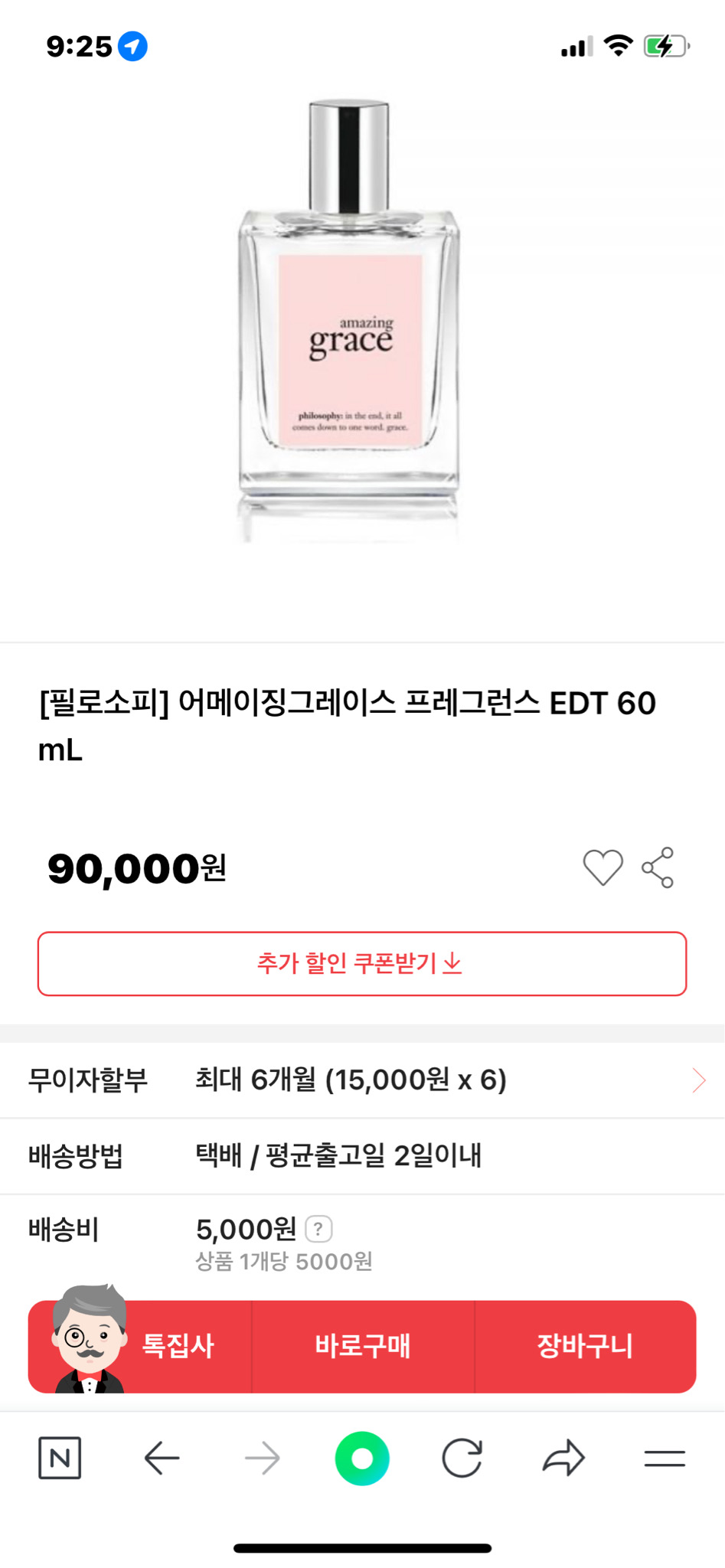Navigate back using the back arrow
The height and width of the screenshot is (1568, 725).
tap(161, 1458)
